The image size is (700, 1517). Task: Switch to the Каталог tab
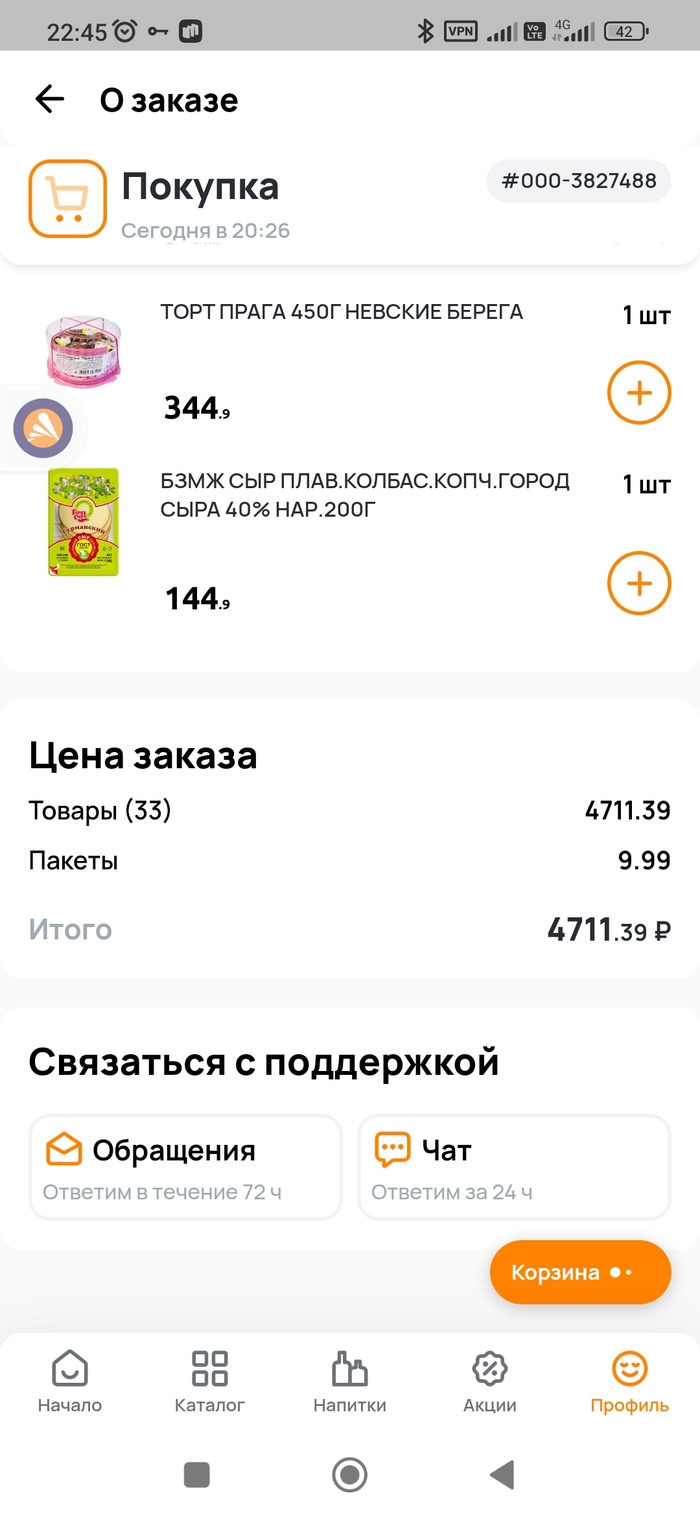tap(210, 1382)
